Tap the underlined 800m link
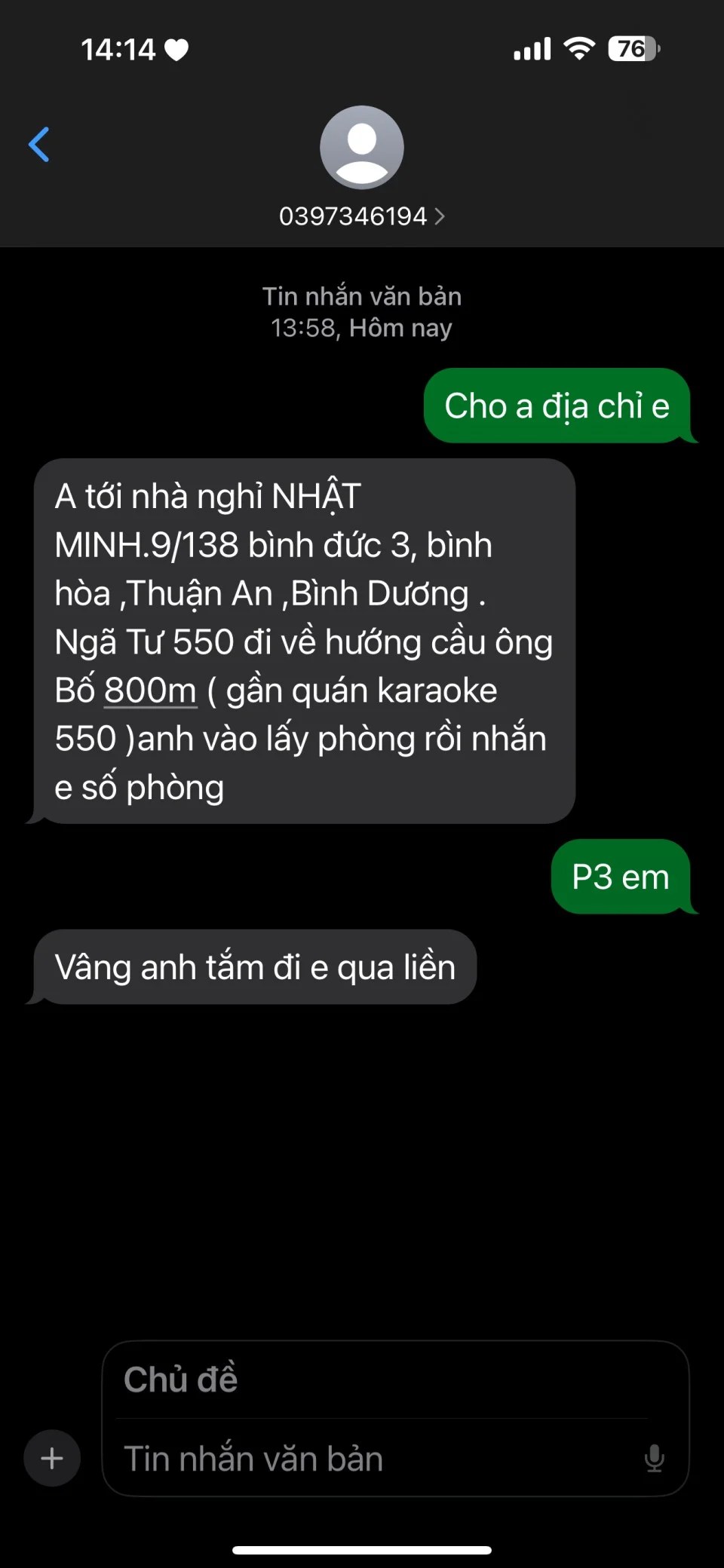This screenshot has width=724, height=1568. (x=150, y=691)
